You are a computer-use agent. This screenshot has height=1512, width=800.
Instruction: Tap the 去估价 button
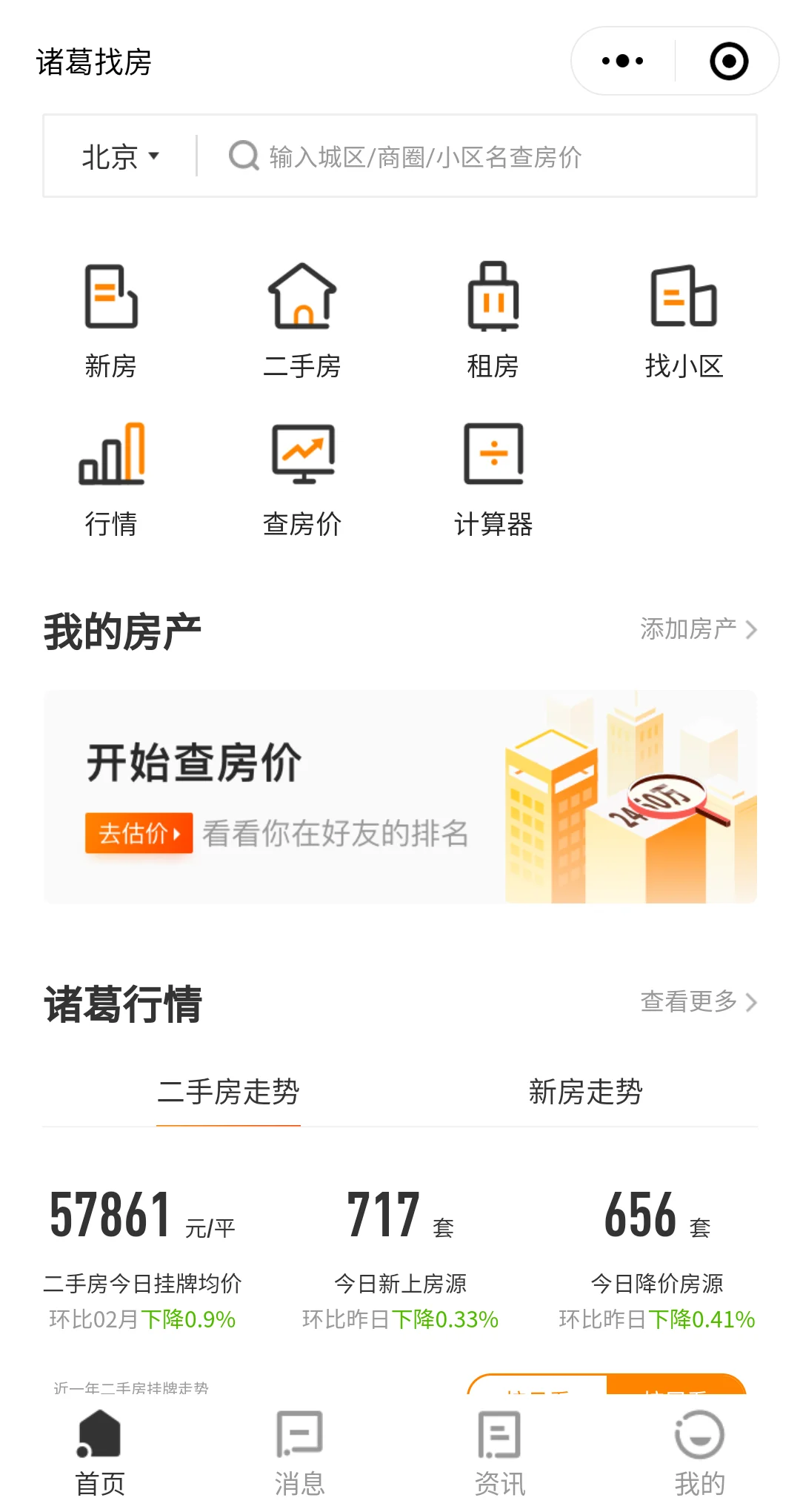(x=139, y=833)
